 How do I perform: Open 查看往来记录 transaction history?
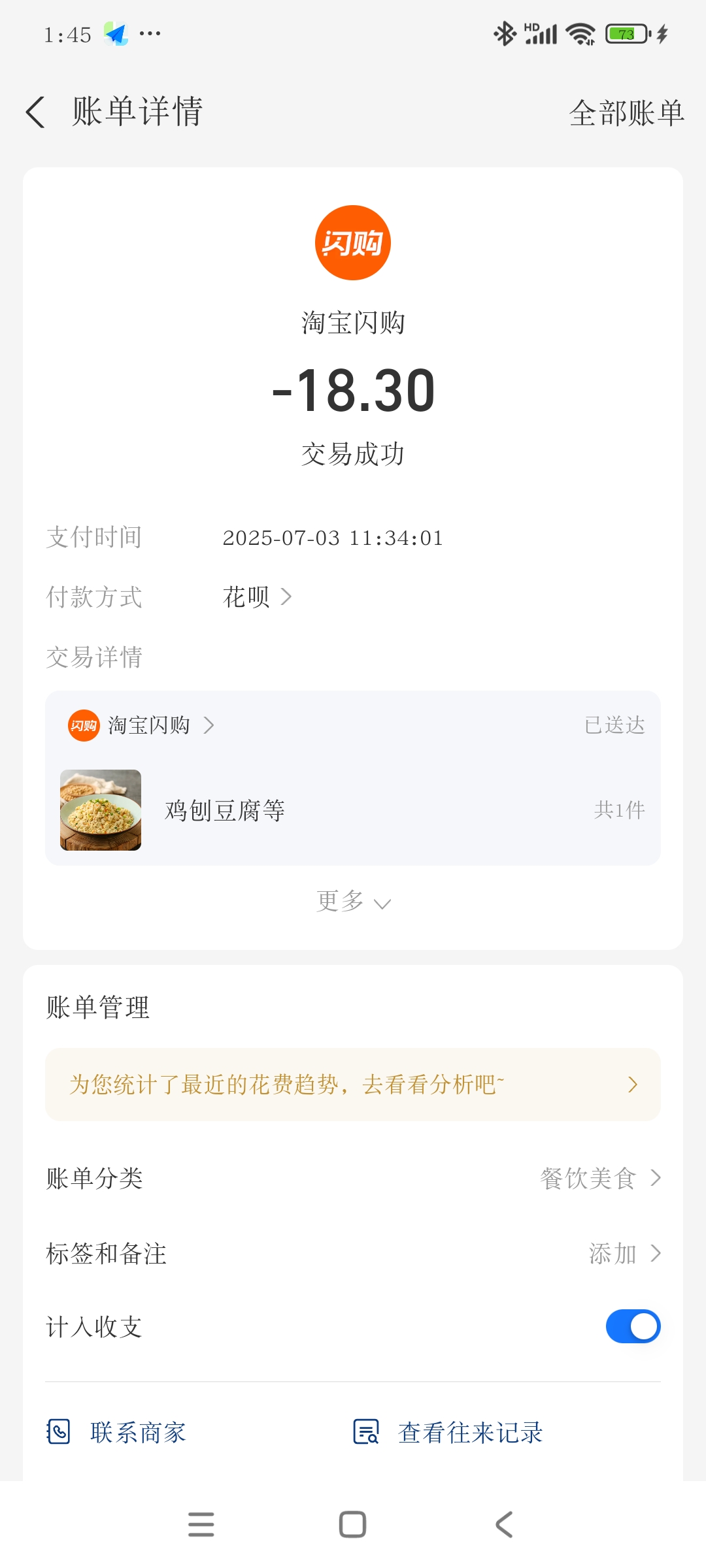coord(448,1432)
